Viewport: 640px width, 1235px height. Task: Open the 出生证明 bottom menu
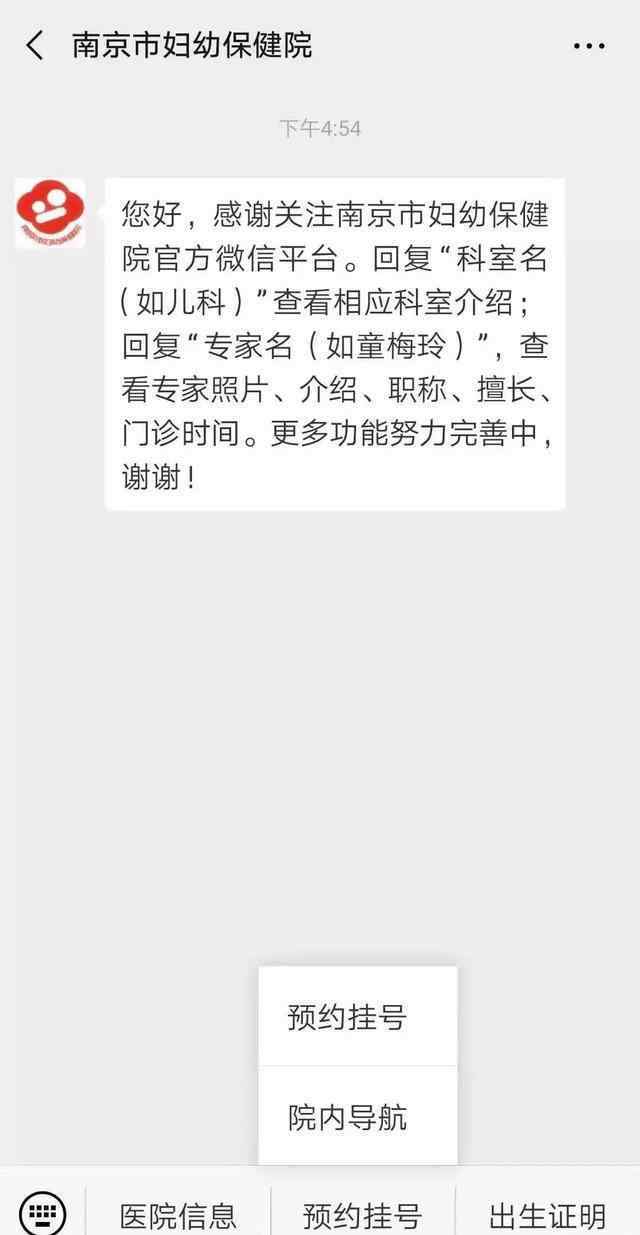click(547, 1215)
